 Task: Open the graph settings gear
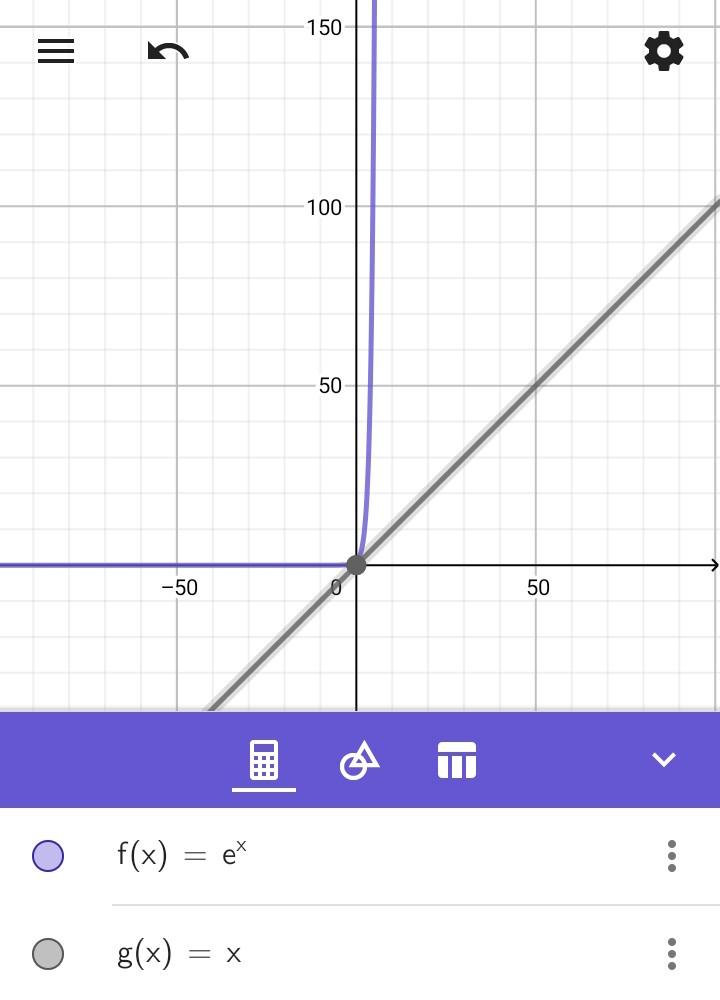click(x=664, y=51)
